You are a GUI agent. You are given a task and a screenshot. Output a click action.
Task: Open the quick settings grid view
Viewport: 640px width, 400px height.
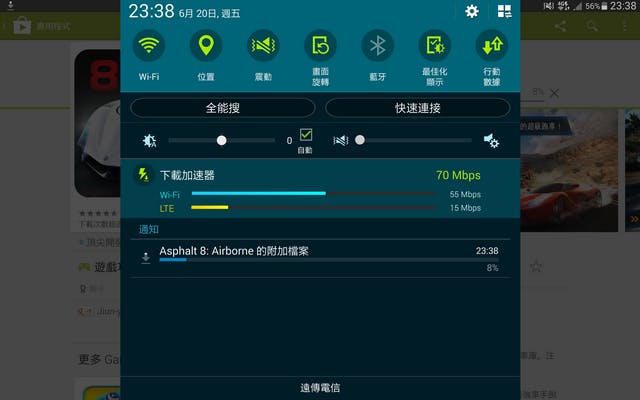click(x=504, y=12)
